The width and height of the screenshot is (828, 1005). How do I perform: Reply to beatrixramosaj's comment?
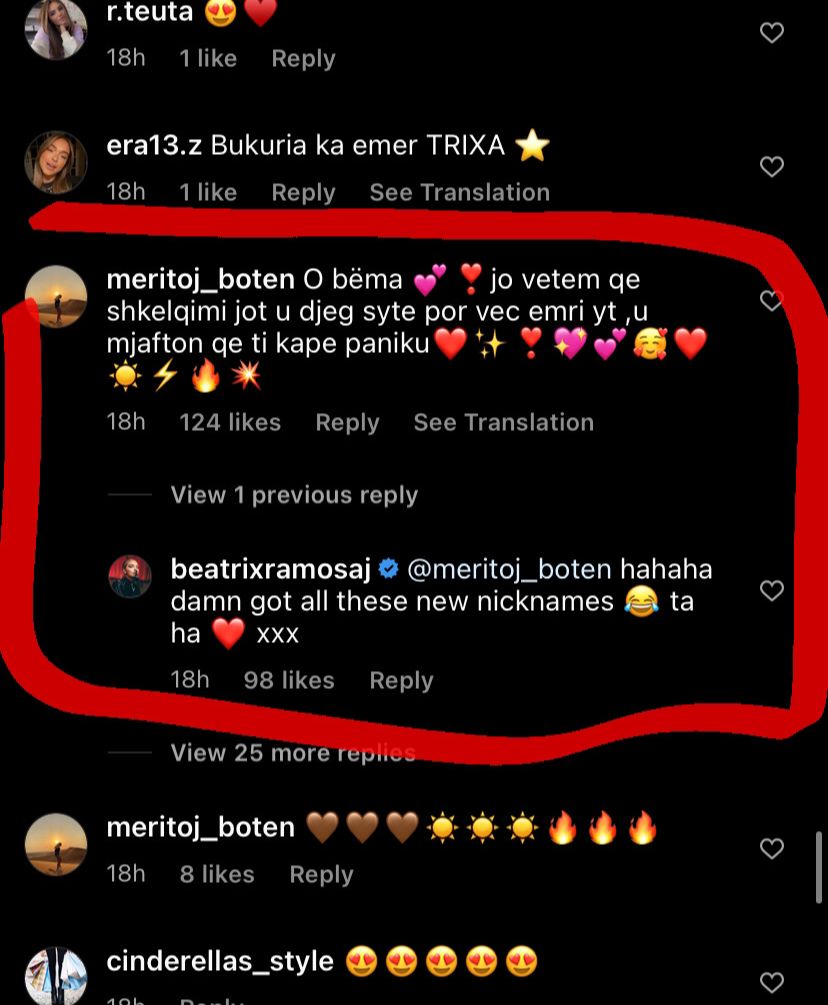point(401,681)
